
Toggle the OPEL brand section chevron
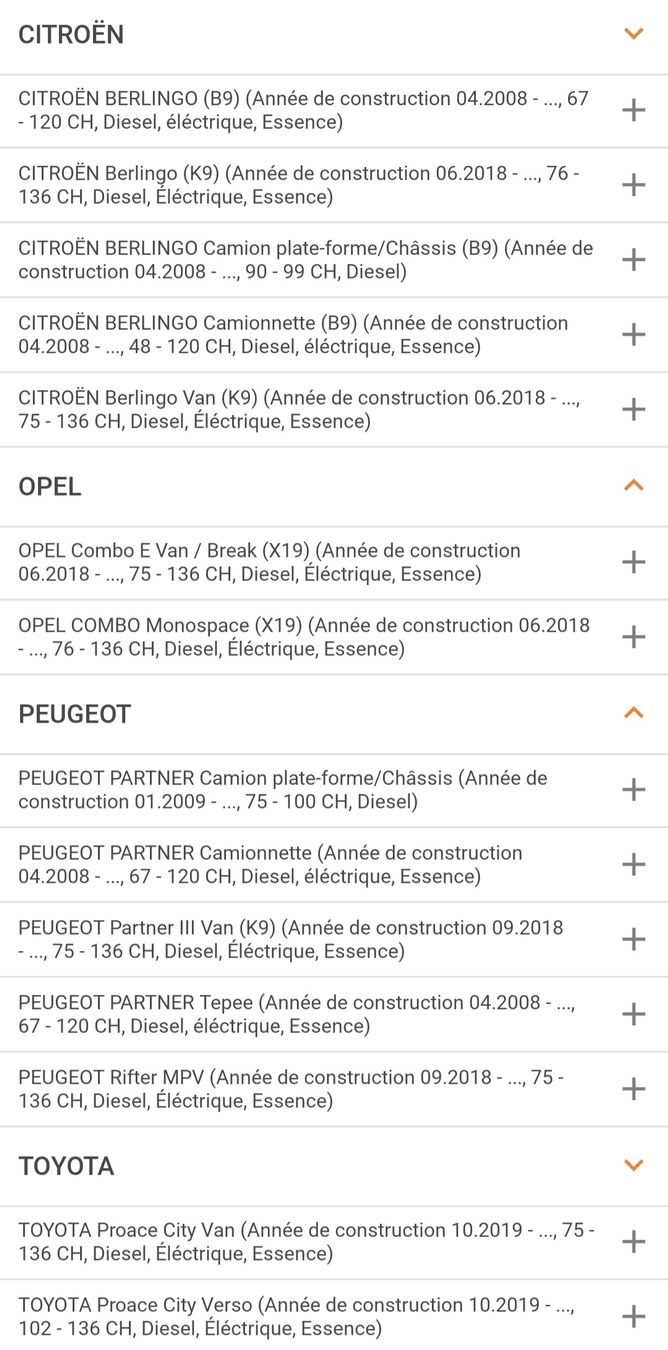pos(633,486)
